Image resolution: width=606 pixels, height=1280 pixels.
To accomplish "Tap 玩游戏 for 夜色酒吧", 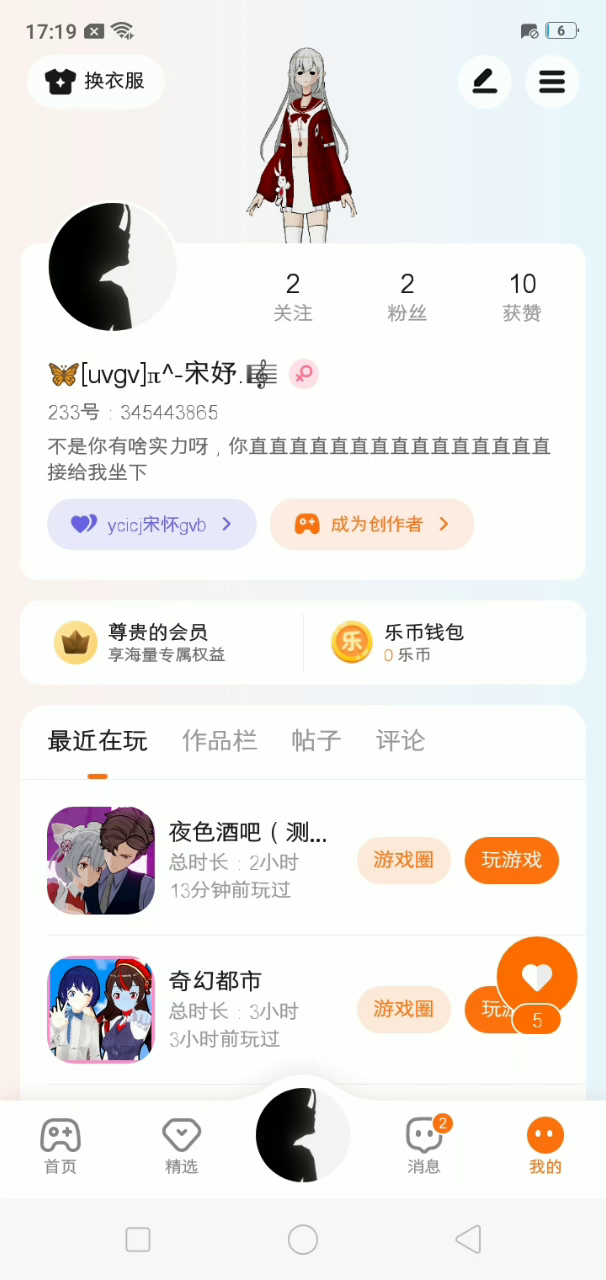I will (511, 860).
